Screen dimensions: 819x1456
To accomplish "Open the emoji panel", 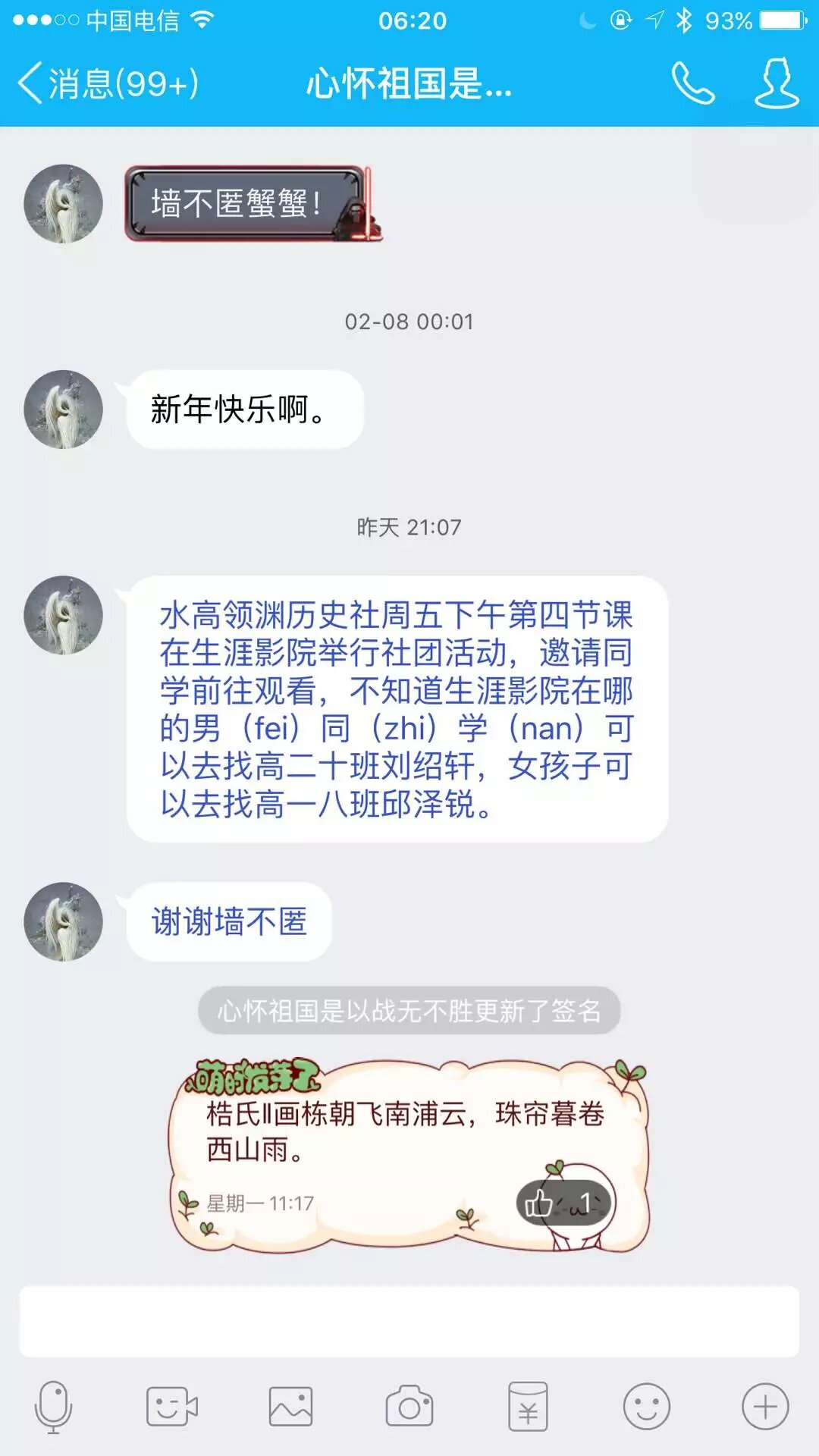I will tap(646, 1407).
